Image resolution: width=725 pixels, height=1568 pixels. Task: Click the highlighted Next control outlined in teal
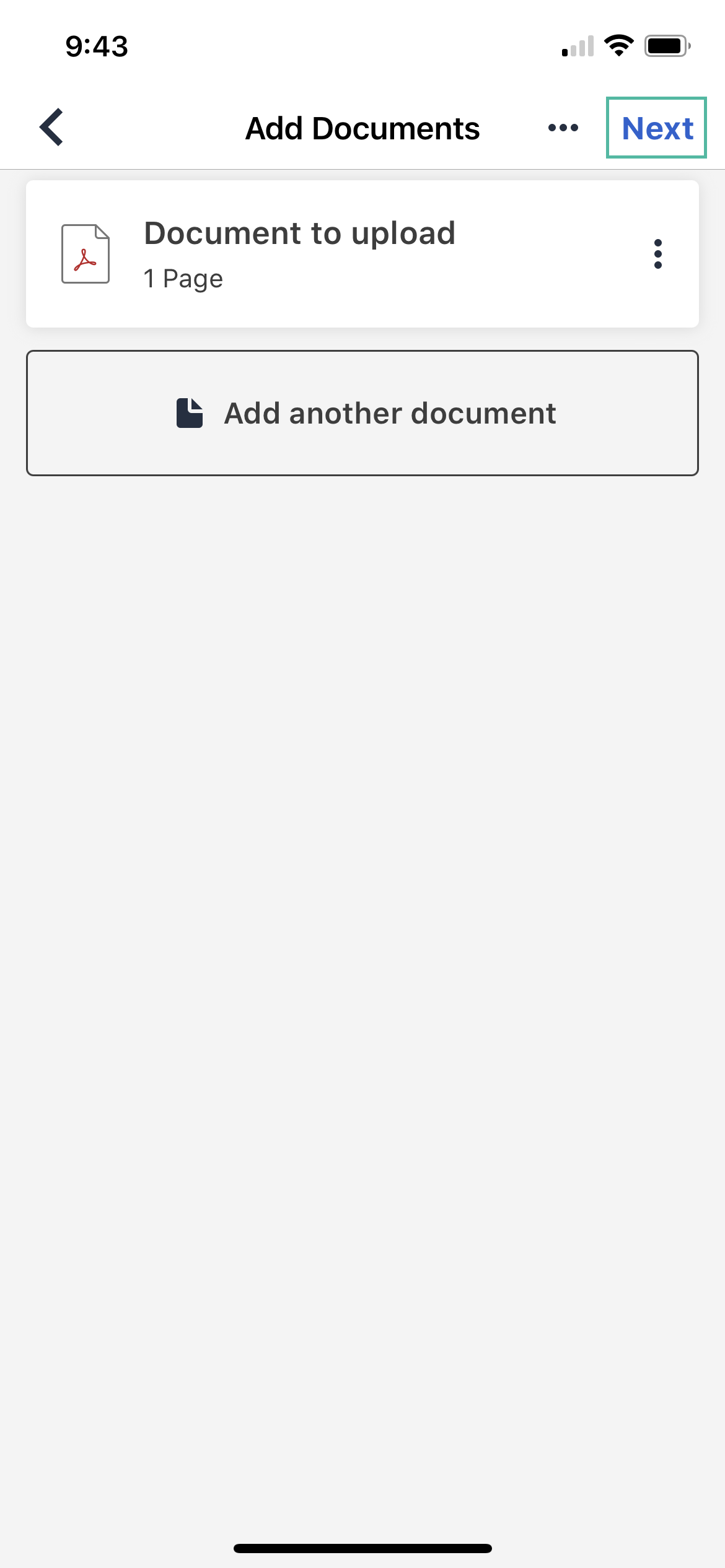point(656,128)
